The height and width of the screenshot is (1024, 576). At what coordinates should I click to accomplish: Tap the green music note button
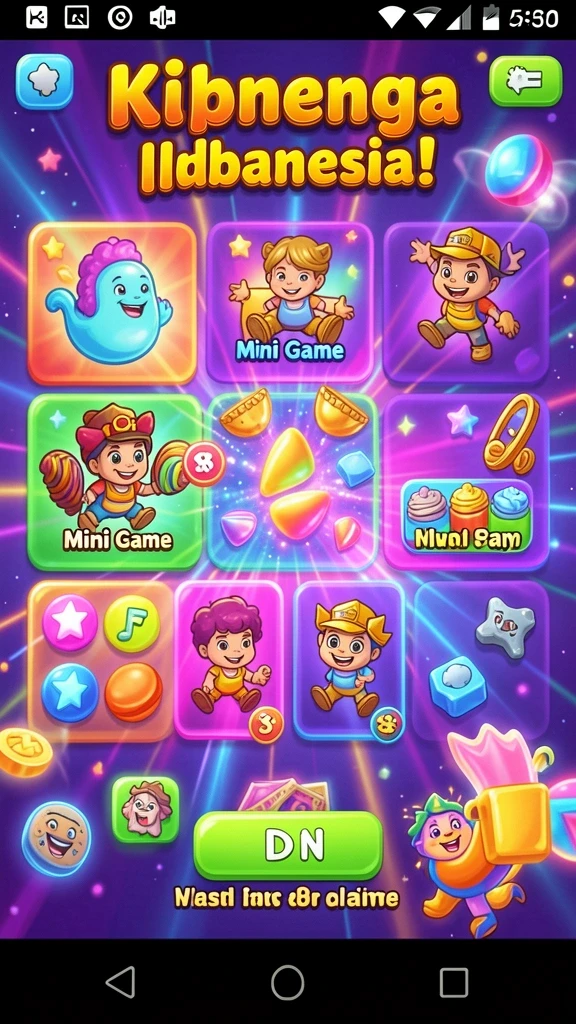pyautogui.click(x=133, y=624)
